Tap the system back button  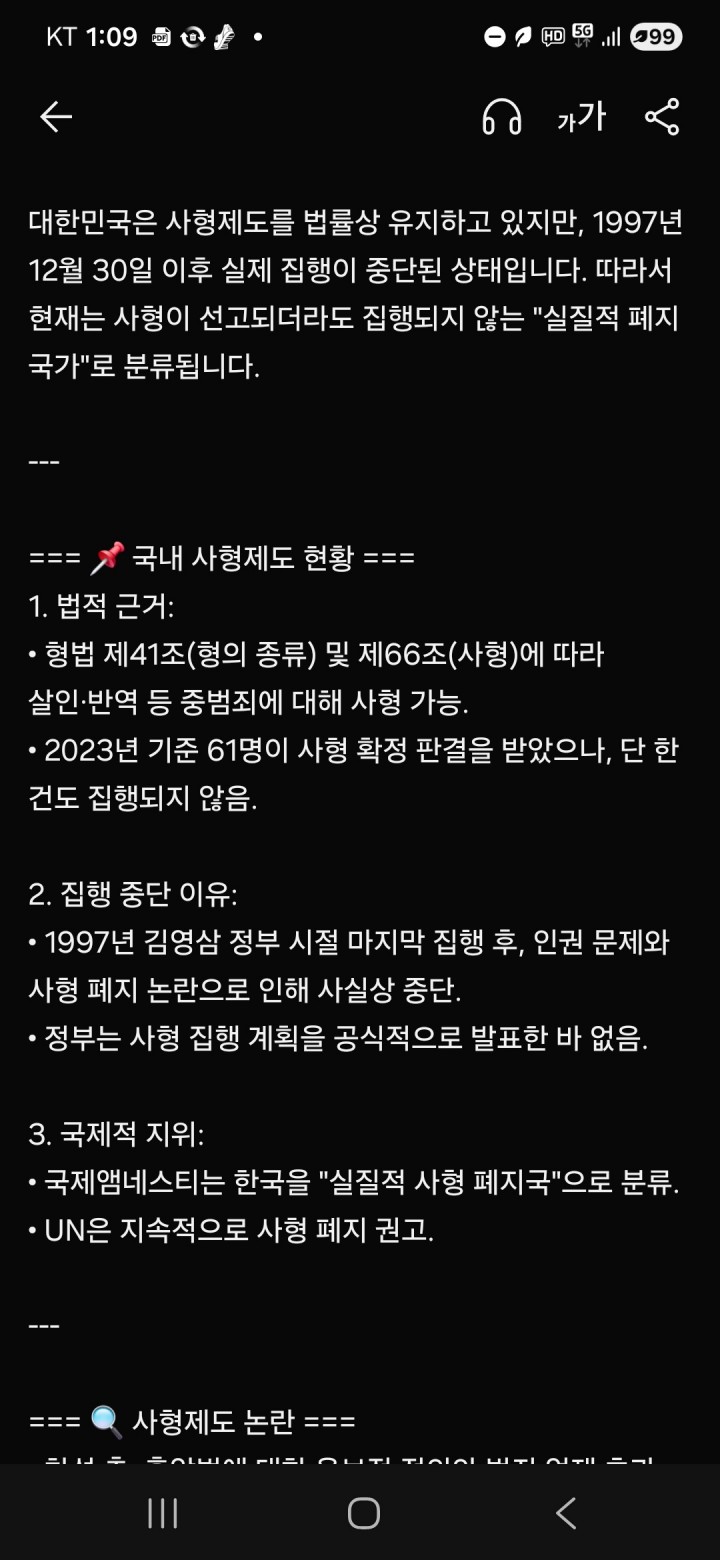pyautogui.click(x=565, y=1513)
